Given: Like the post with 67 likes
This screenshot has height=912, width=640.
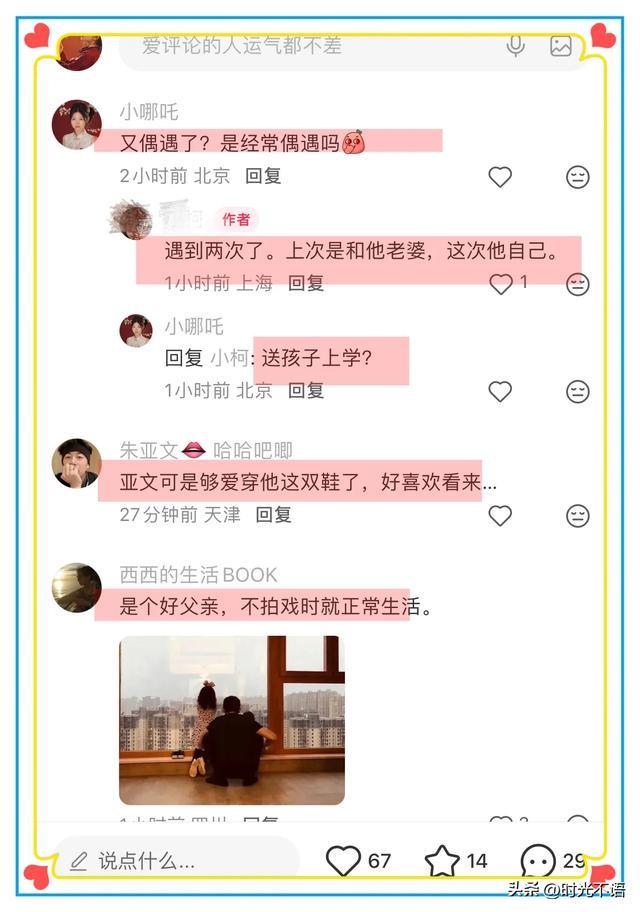Looking at the screenshot, I should click(x=344, y=860).
